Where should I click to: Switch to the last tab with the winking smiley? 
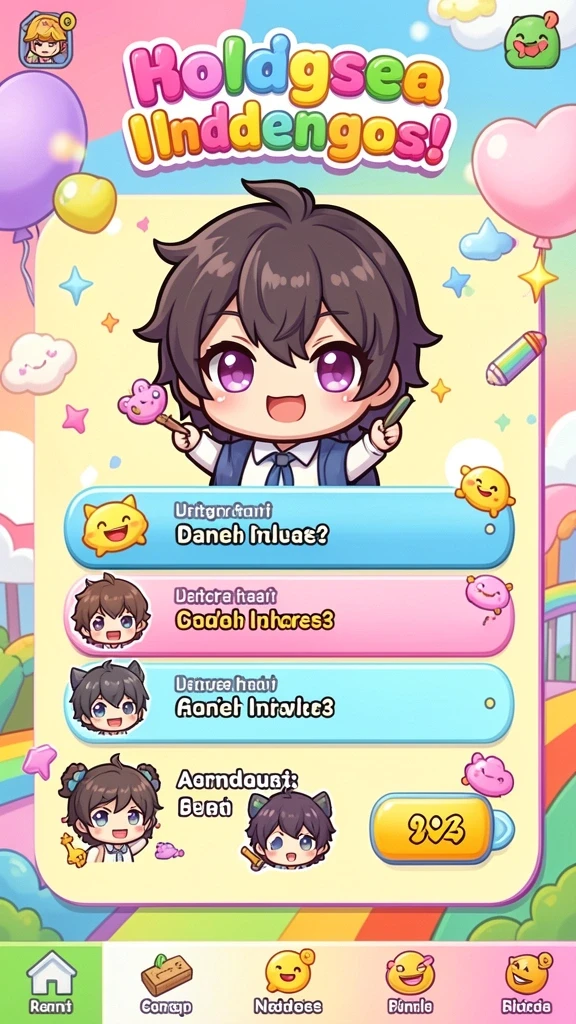pos(526,982)
